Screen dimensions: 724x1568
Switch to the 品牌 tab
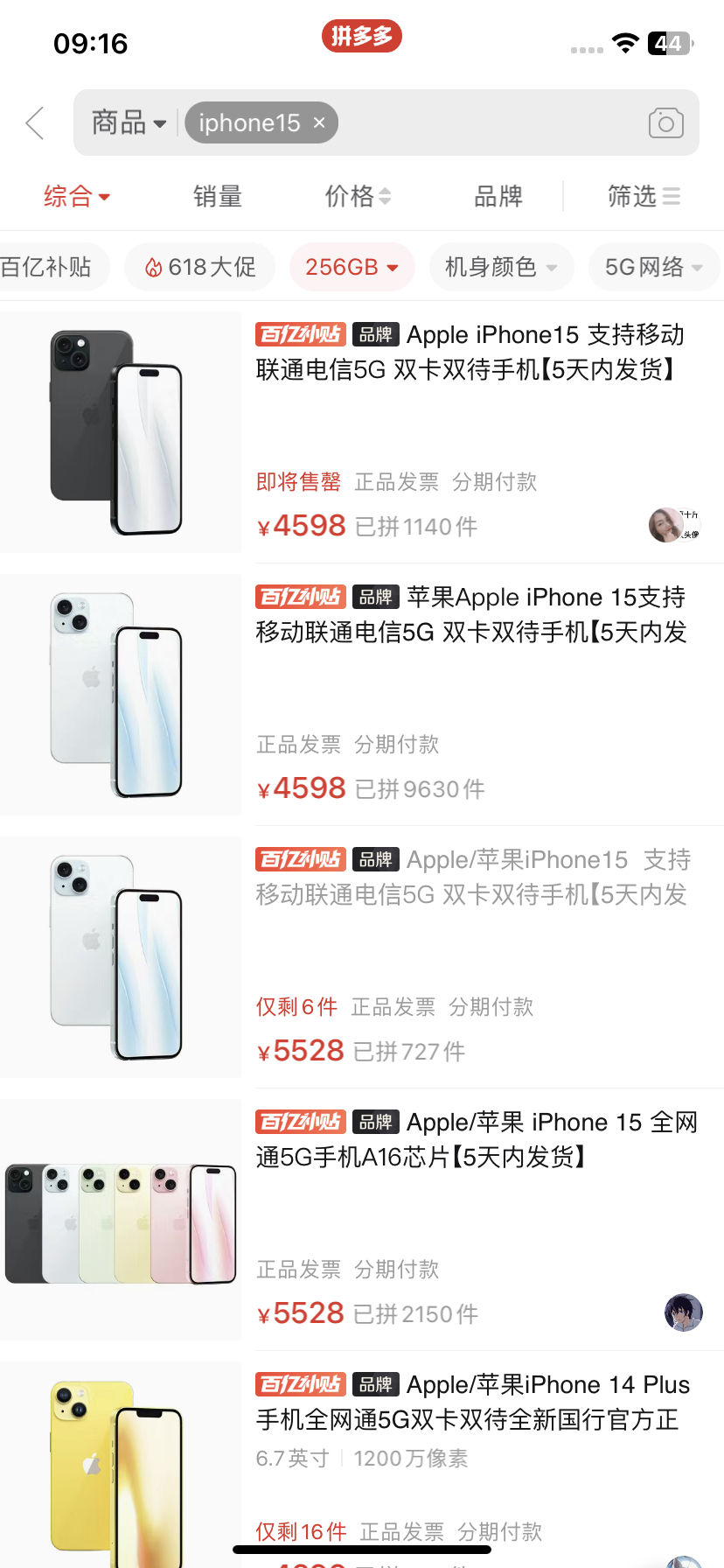pyautogui.click(x=498, y=197)
